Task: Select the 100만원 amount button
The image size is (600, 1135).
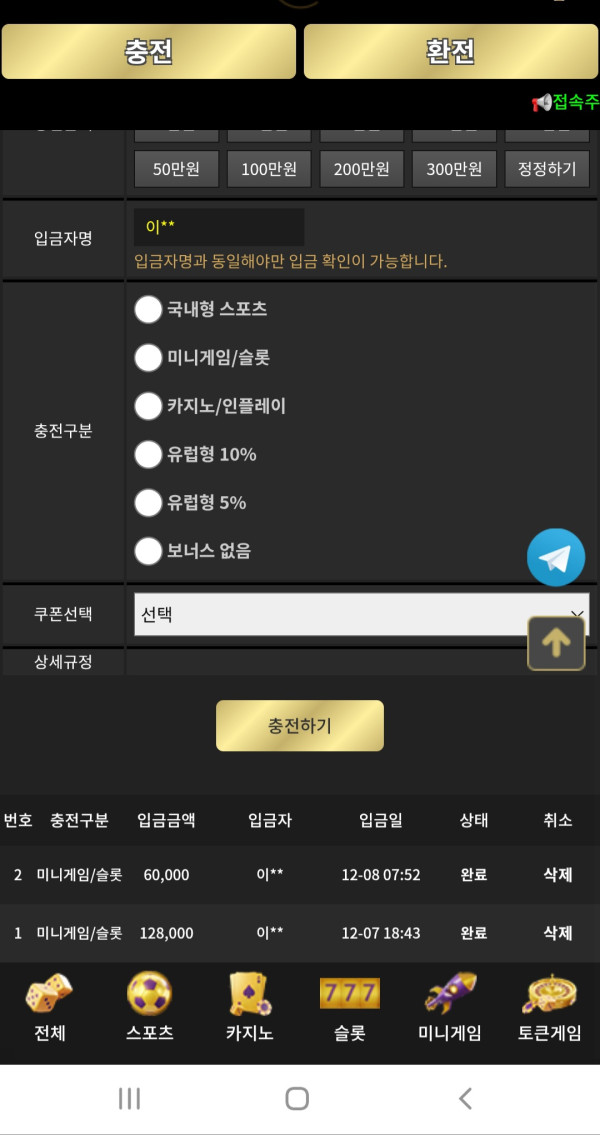Action: tap(269, 169)
